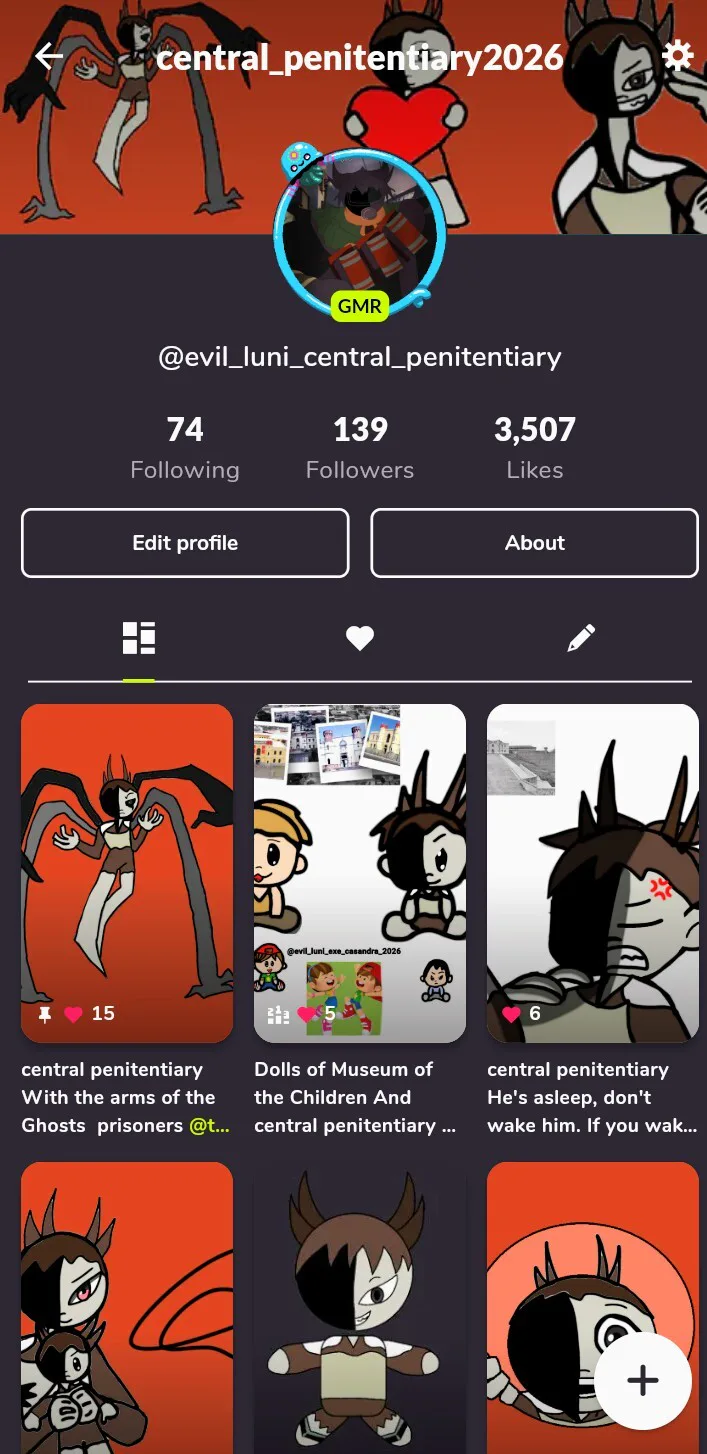Open the About section
The width and height of the screenshot is (707, 1454).
coord(534,543)
